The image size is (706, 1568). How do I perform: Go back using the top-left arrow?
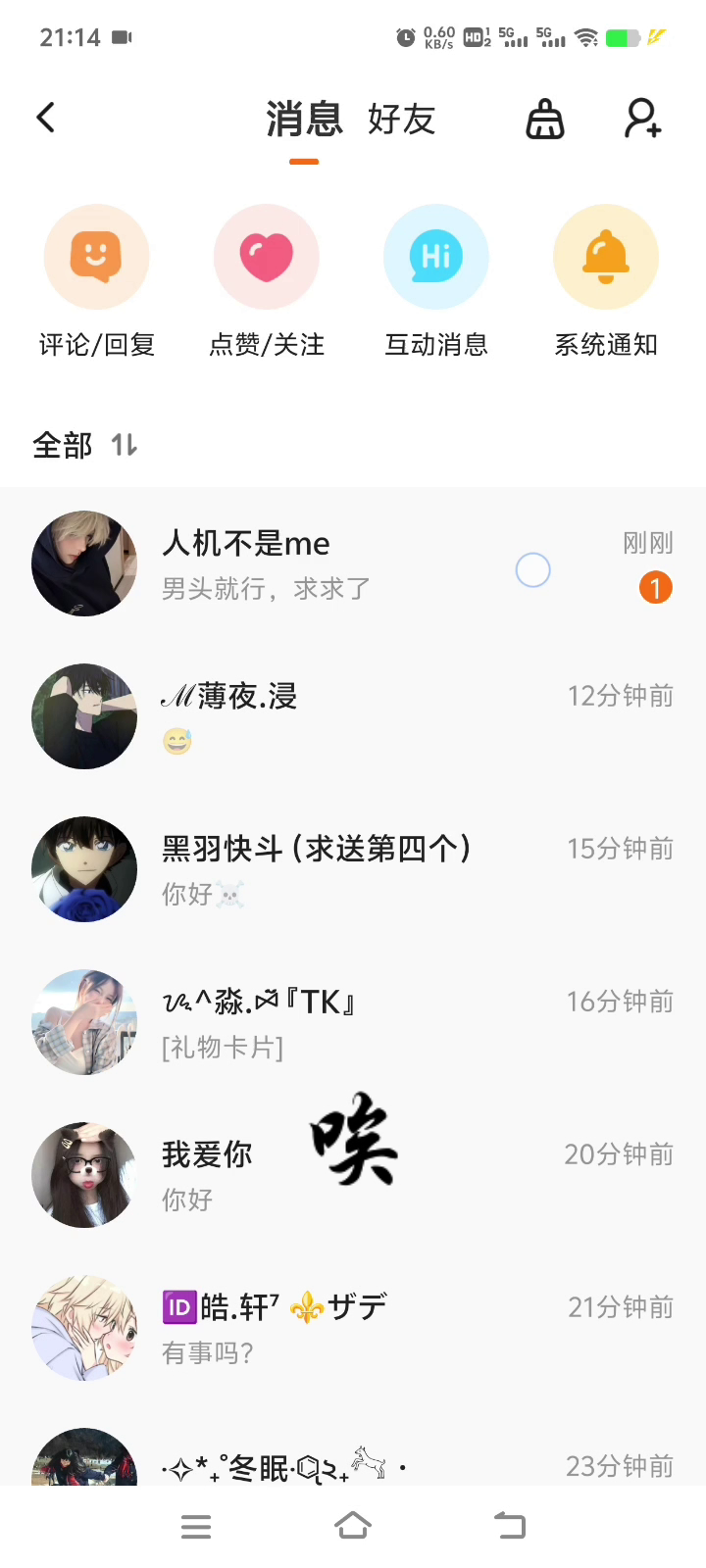click(46, 119)
